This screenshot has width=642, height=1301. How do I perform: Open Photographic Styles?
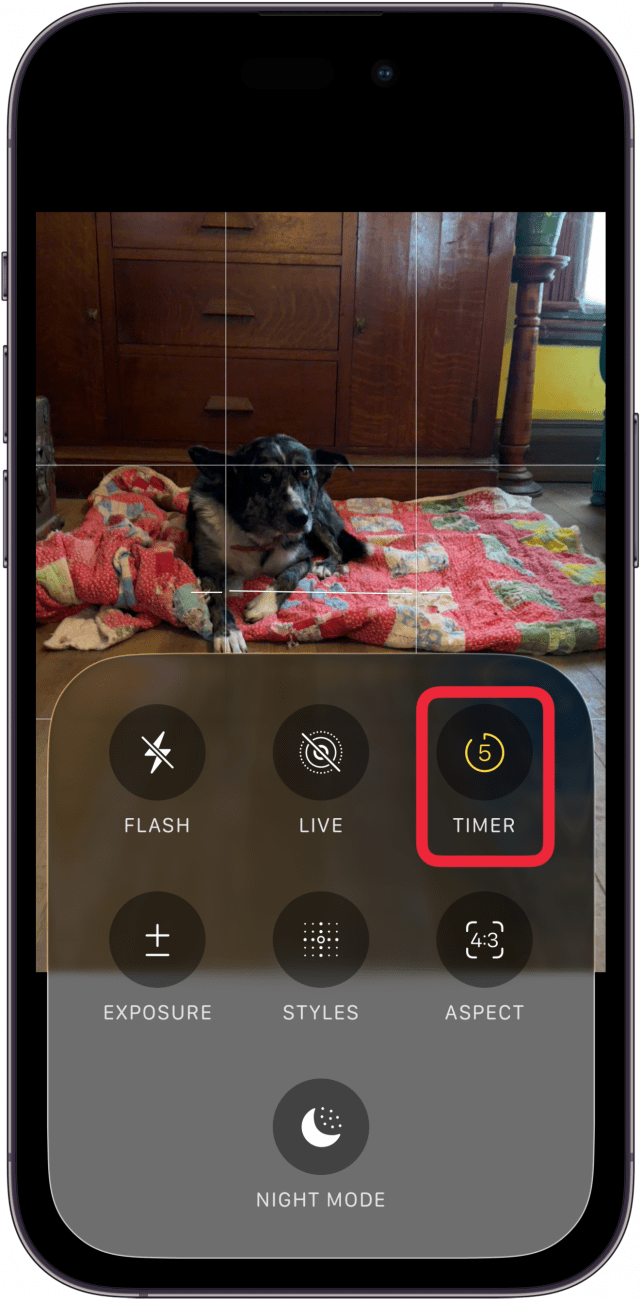[x=321, y=939]
